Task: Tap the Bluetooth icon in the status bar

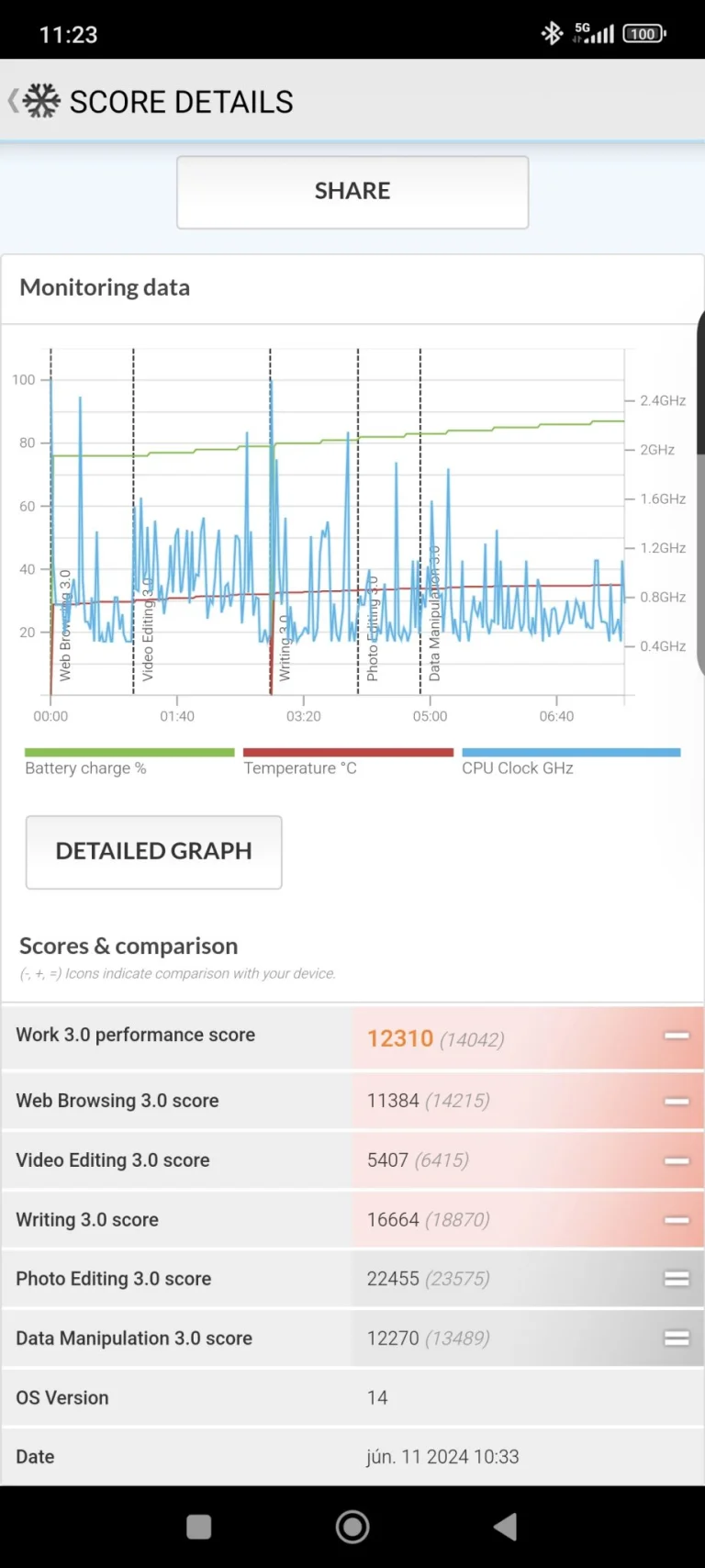Action: pyautogui.click(x=553, y=33)
